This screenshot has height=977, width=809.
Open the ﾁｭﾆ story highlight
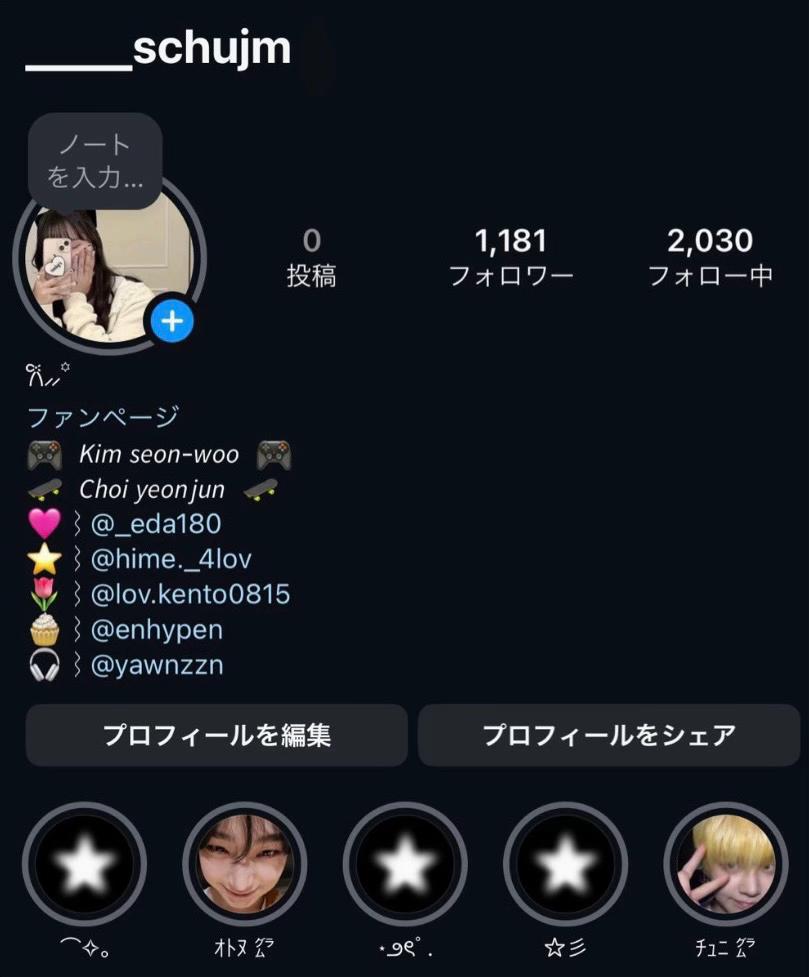point(725,864)
